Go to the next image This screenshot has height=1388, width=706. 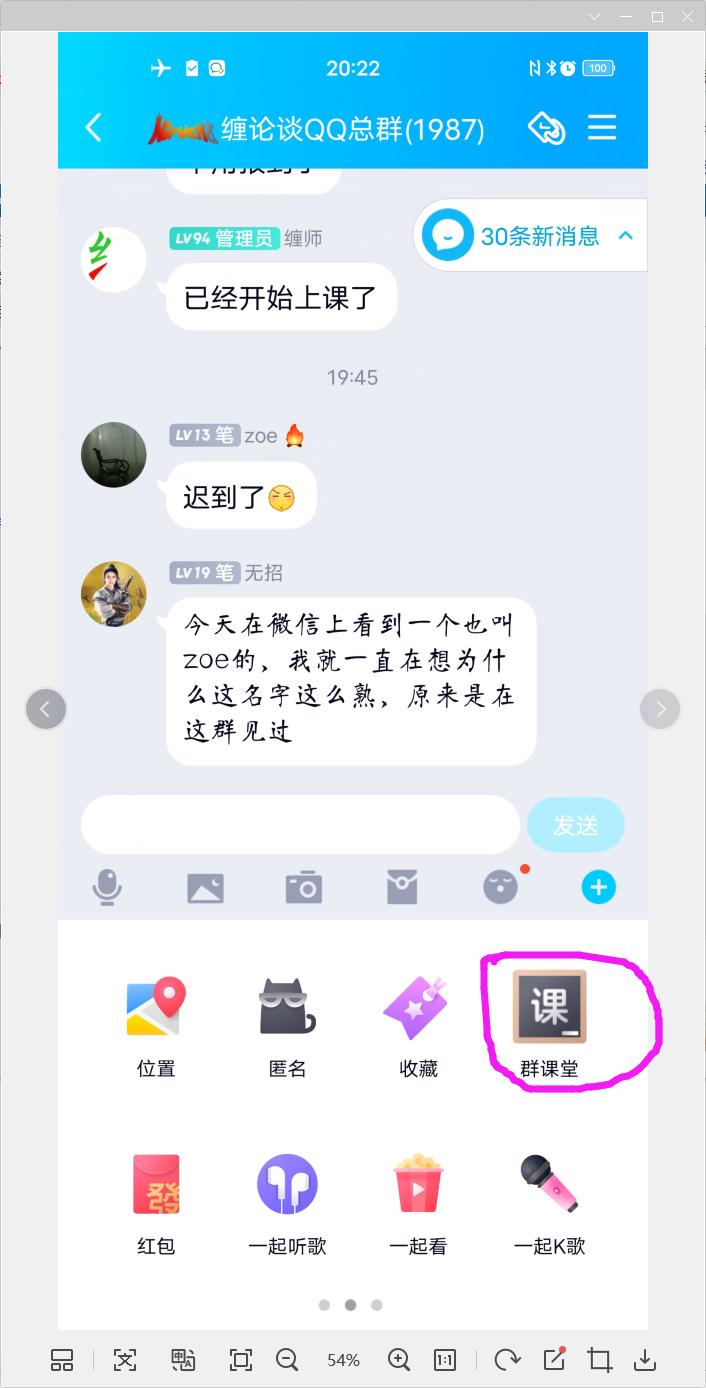coord(660,709)
